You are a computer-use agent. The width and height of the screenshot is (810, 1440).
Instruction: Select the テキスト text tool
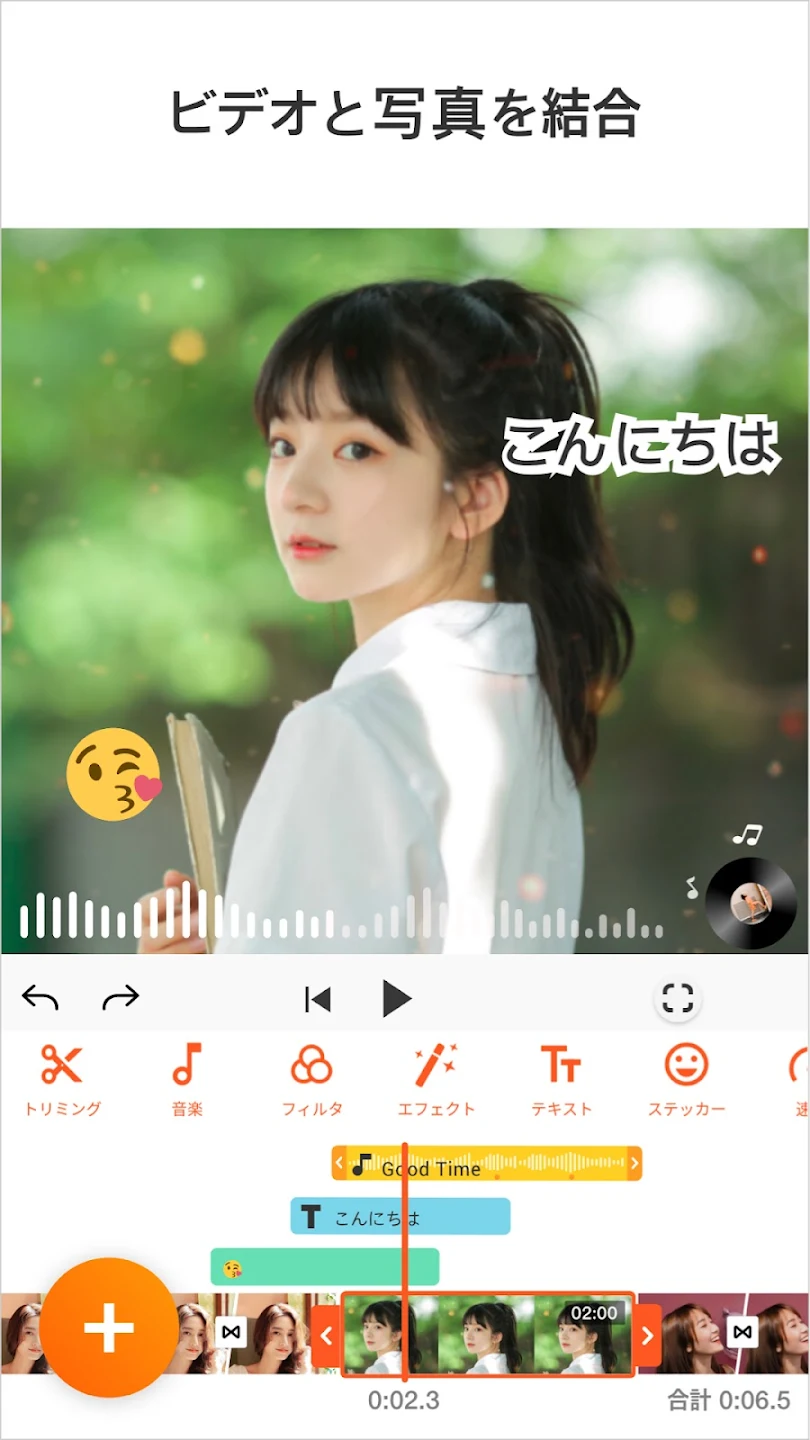tap(561, 1078)
